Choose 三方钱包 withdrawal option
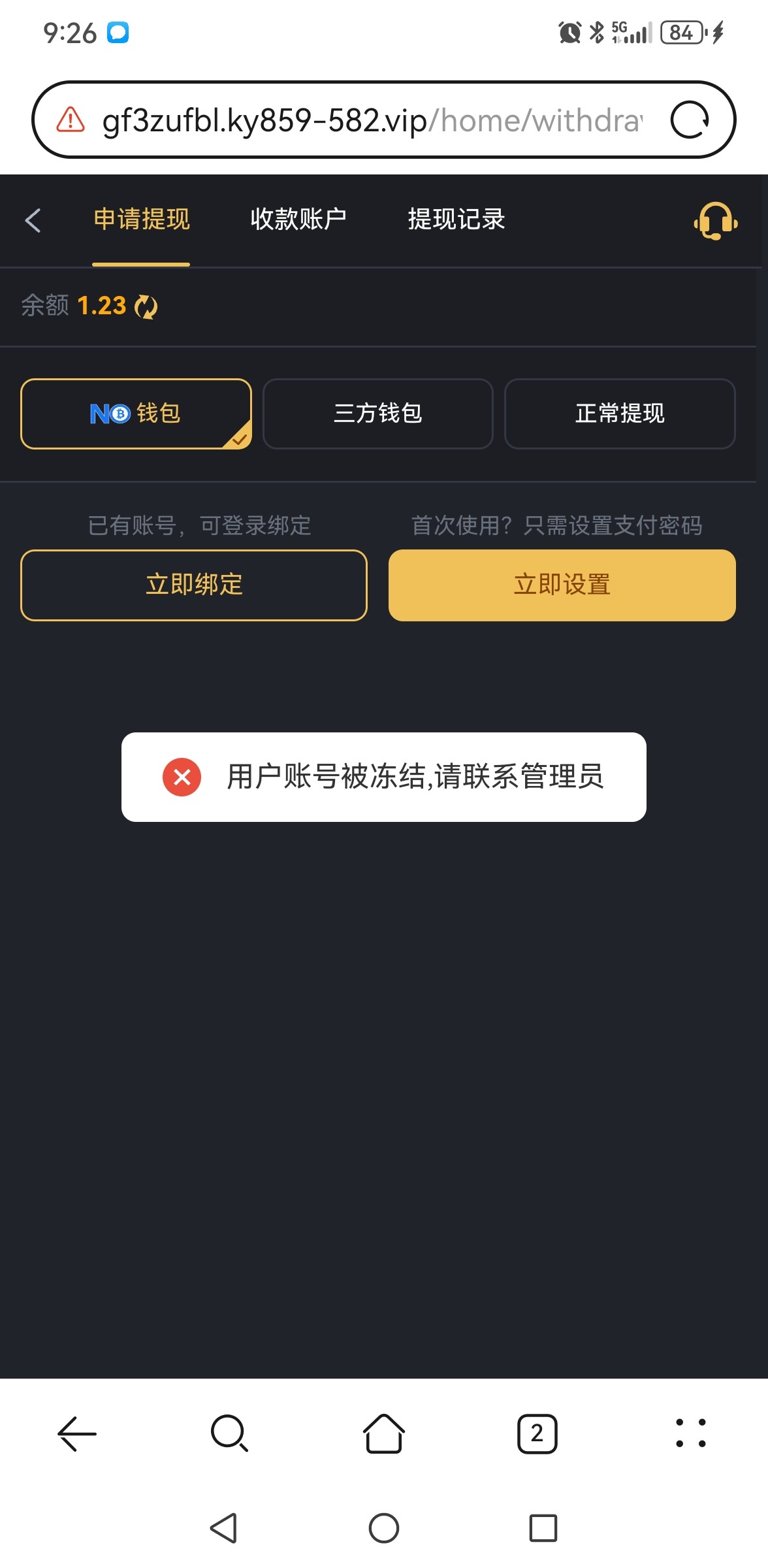Image resolution: width=768 pixels, height=1568 pixels. [x=377, y=414]
